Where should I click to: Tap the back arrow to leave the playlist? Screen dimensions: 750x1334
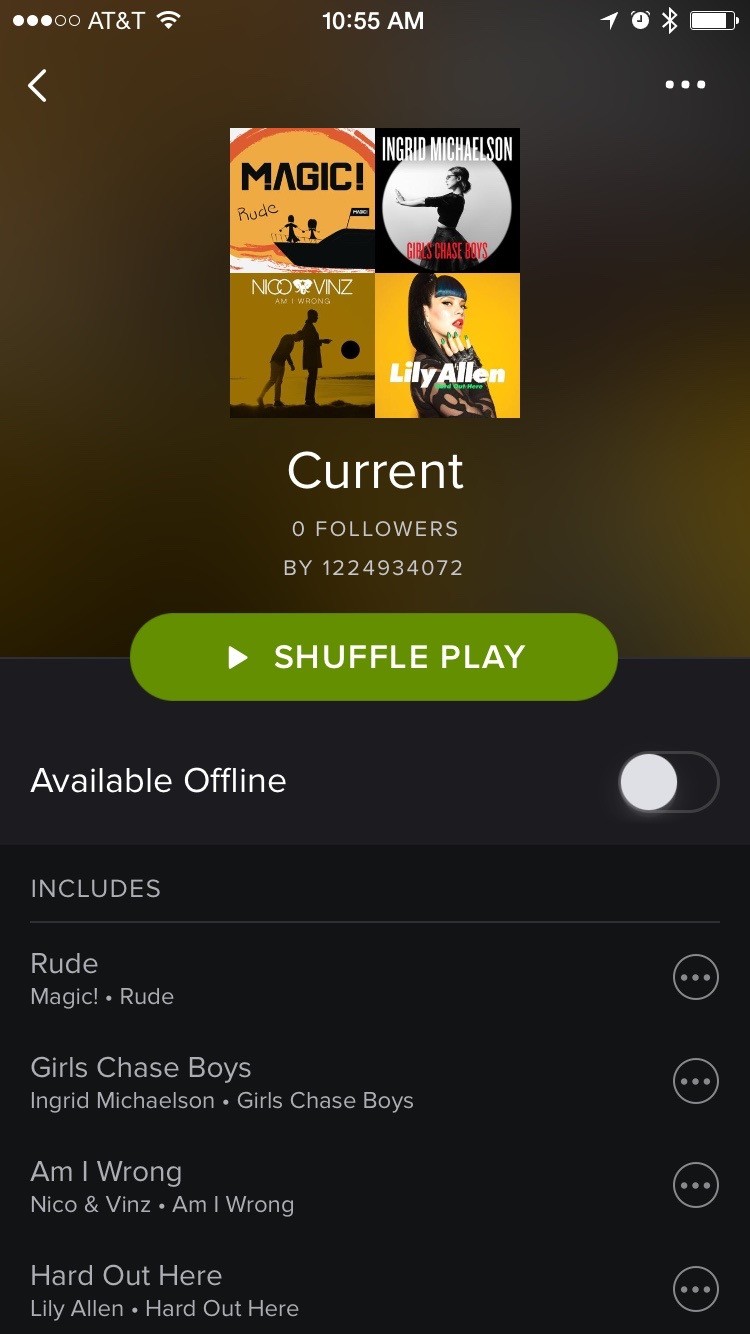point(37,85)
